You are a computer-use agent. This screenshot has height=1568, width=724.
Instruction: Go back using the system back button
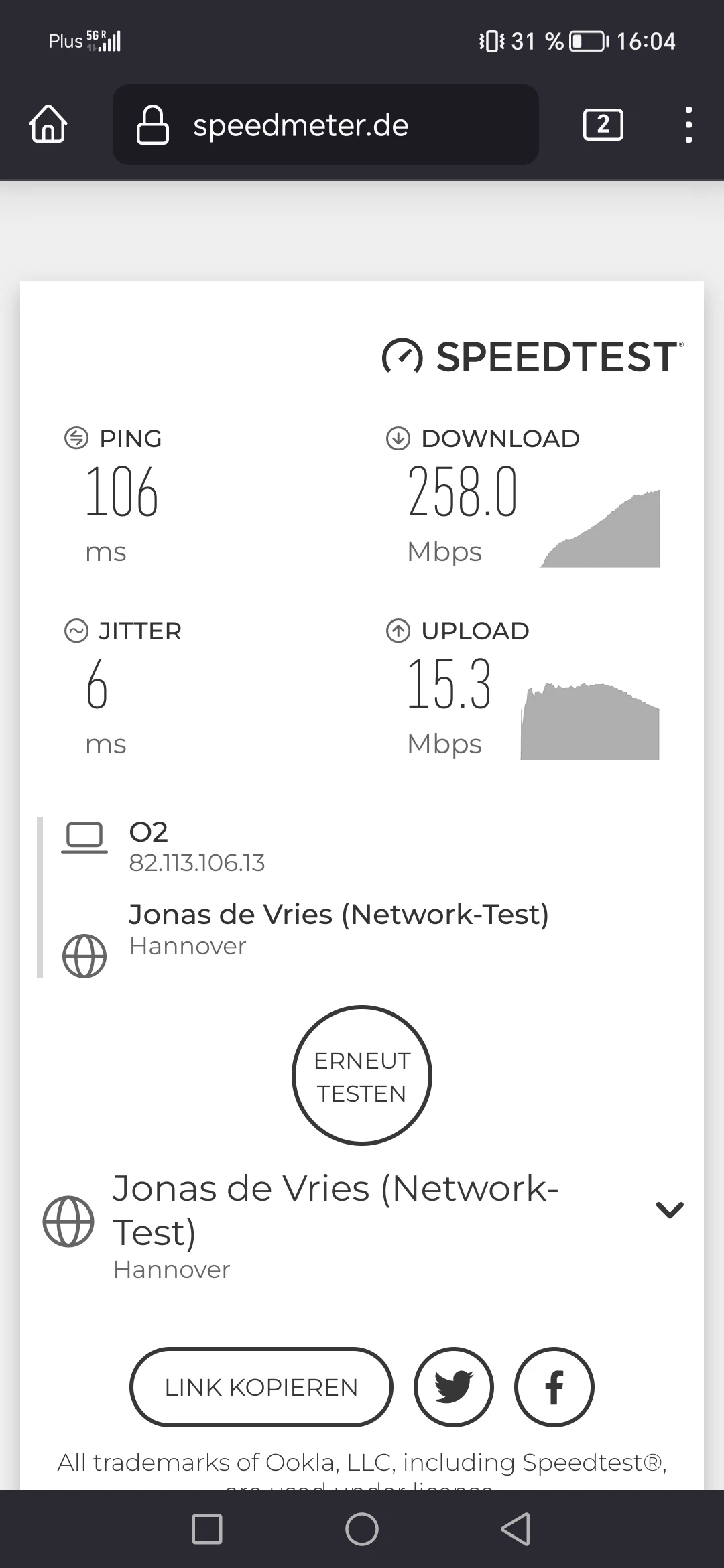coord(516,1529)
